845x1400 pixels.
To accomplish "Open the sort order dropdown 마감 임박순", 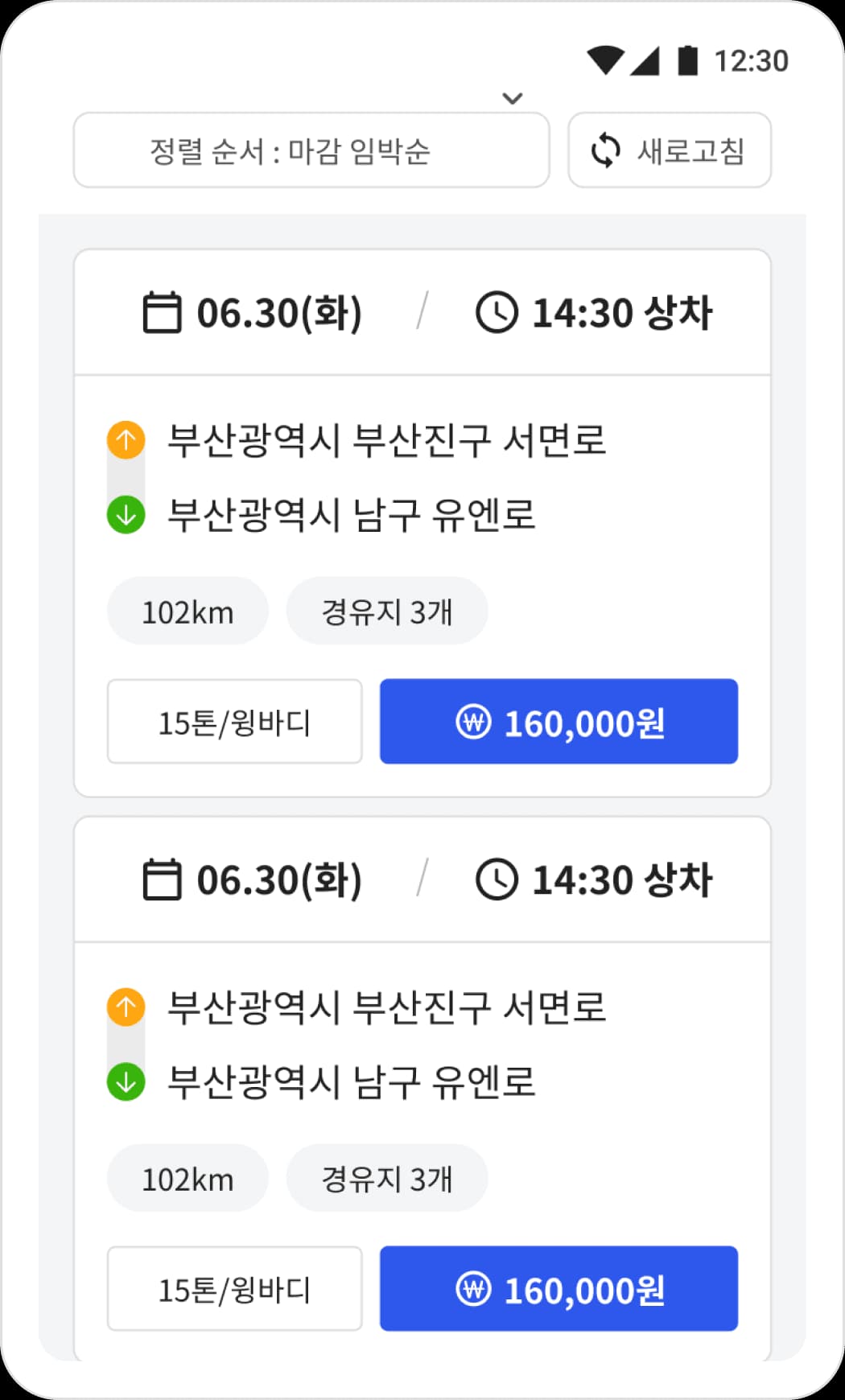I will tap(312, 150).
